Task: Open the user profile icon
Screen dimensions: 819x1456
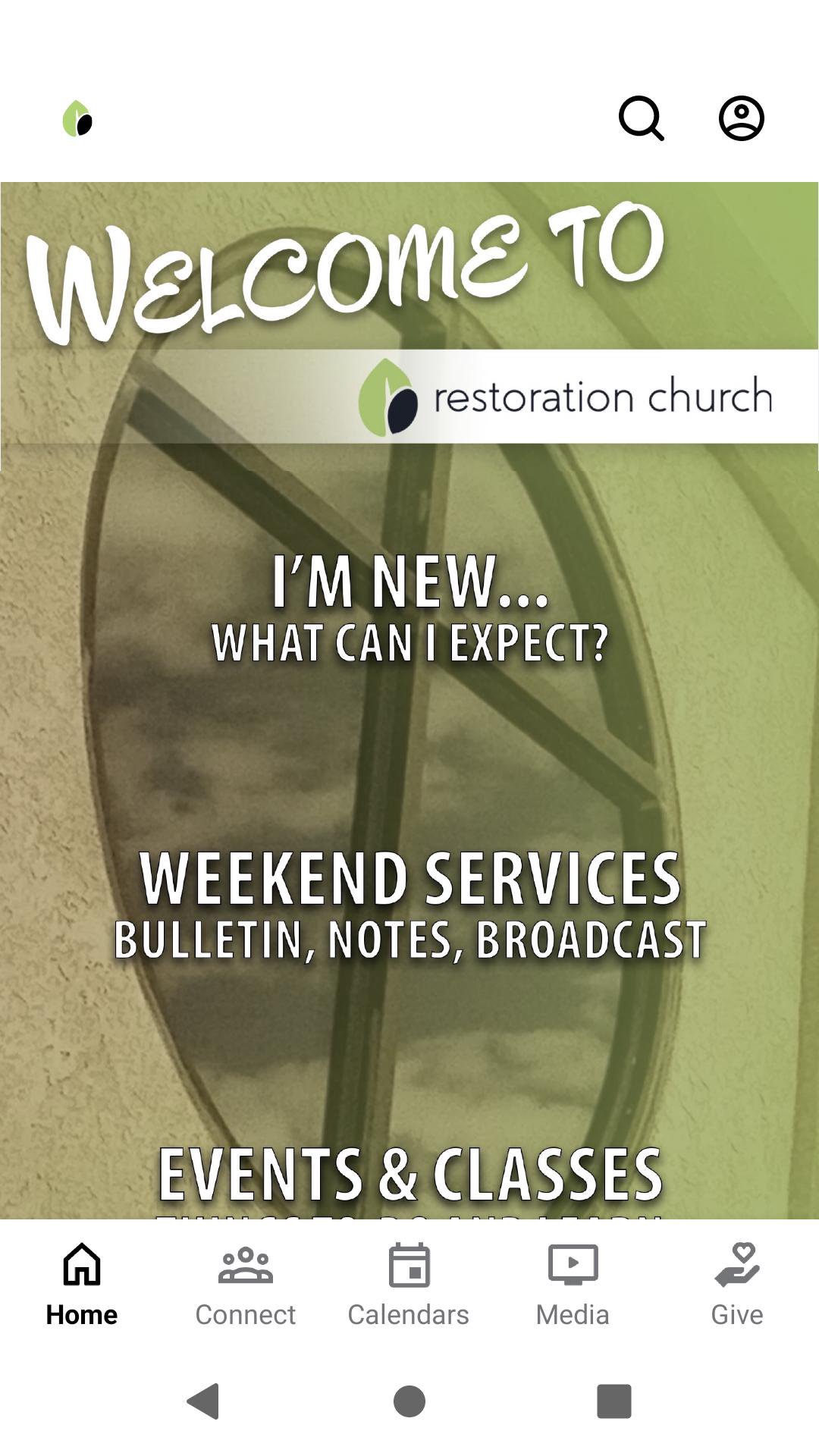Action: (741, 118)
